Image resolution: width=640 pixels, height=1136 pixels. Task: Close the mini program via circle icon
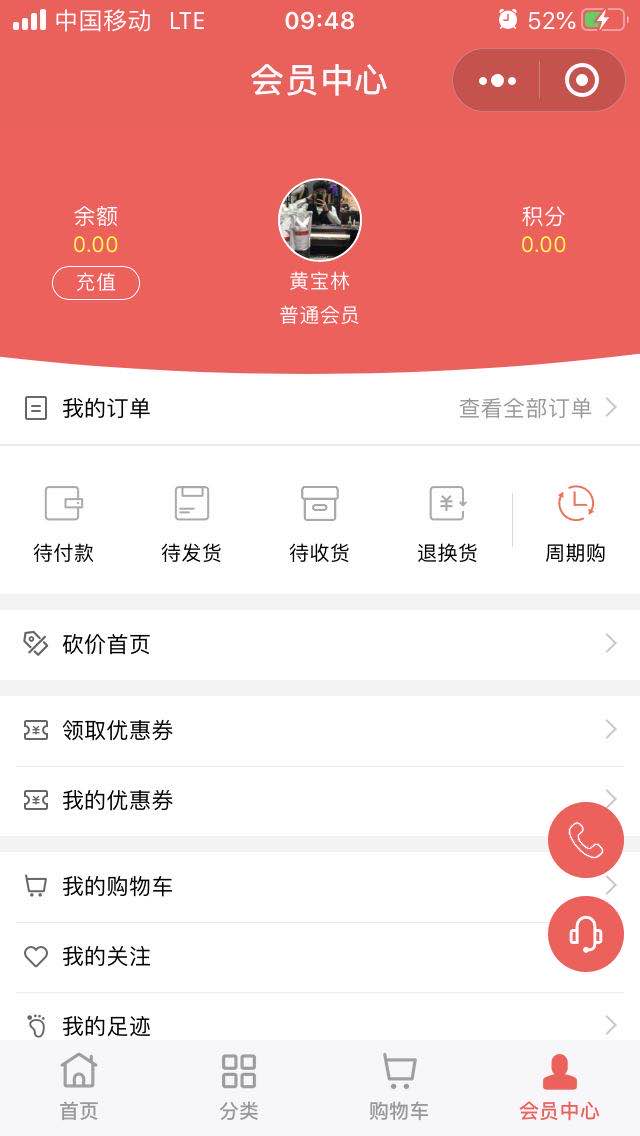tap(582, 80)
